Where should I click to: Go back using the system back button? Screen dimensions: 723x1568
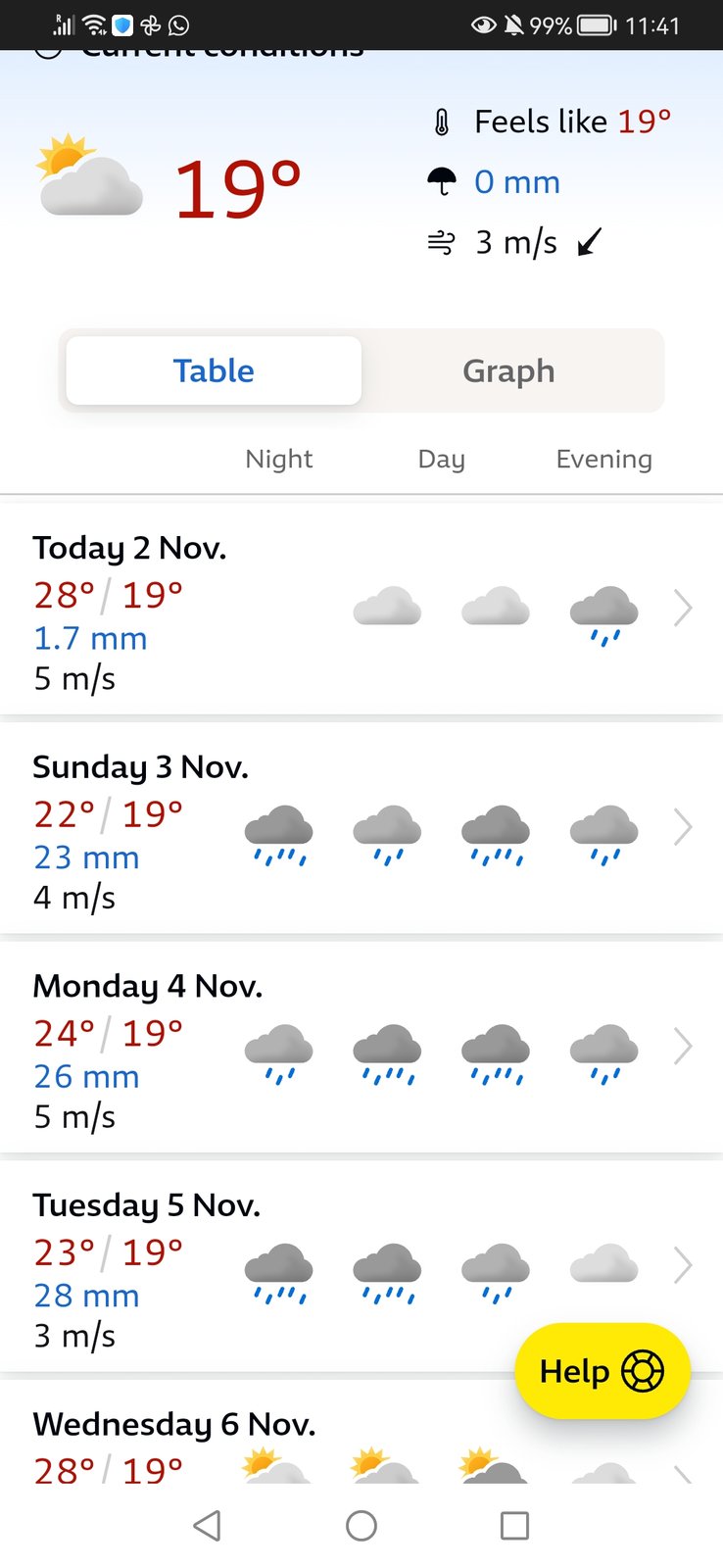pyautogui.click(x=207, y=1526)
